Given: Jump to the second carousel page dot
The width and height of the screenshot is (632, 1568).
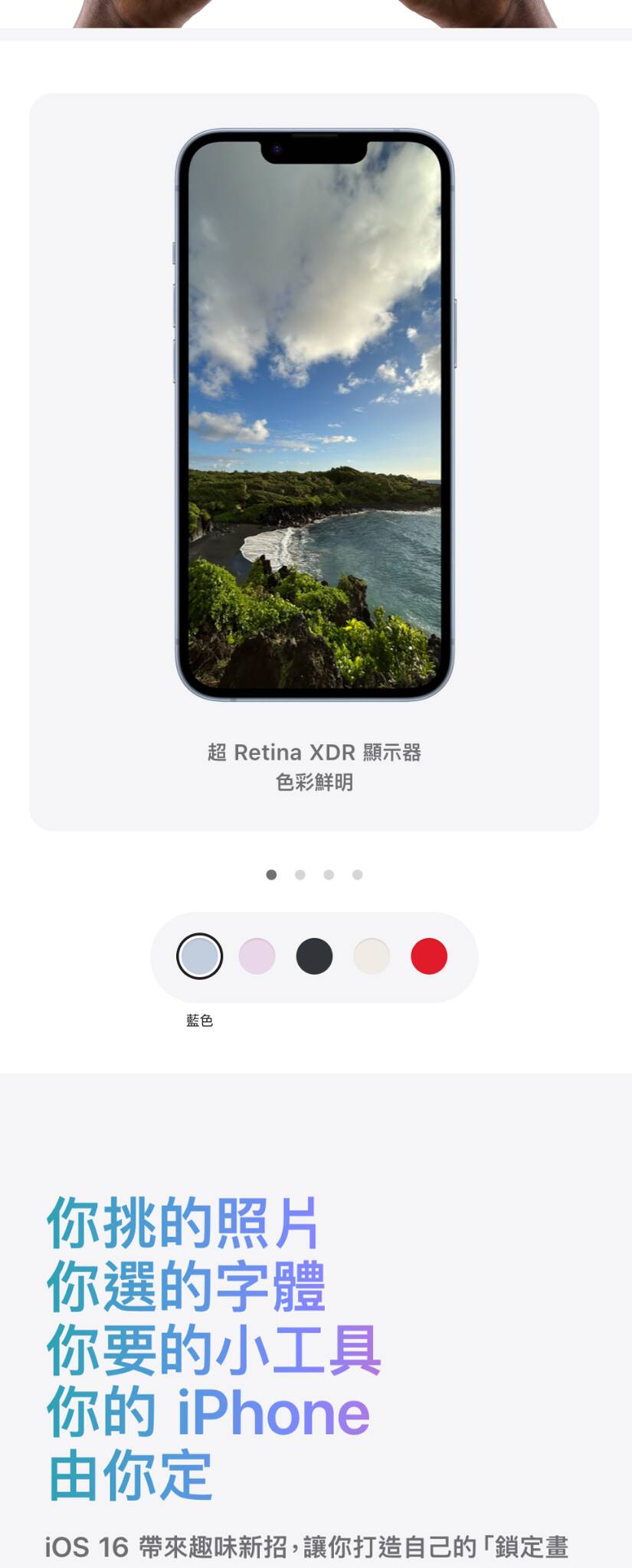Looking at the screenshot, I should [x=300, y=874].
